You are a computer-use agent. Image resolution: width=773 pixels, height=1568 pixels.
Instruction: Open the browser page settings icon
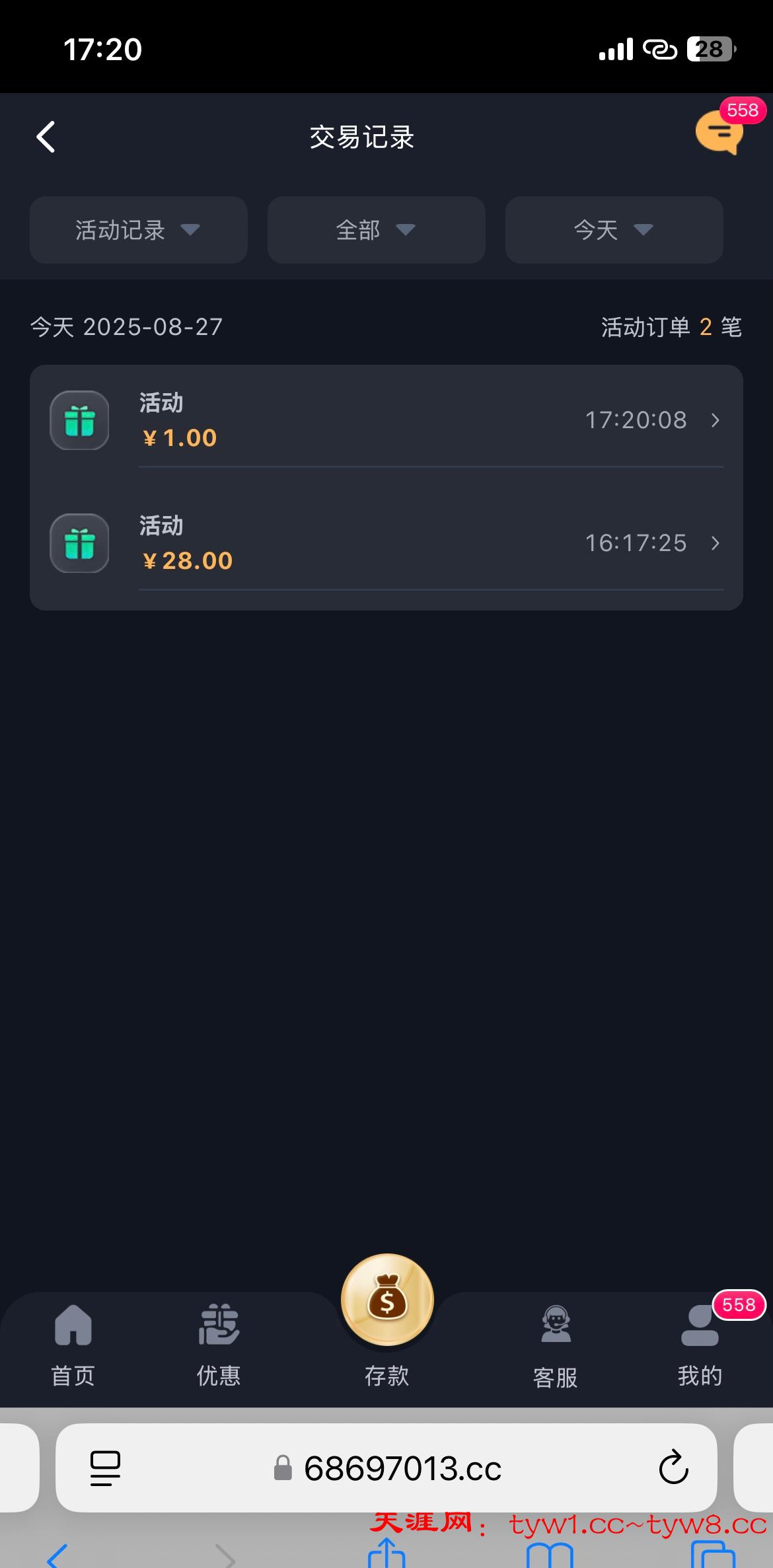pyautogui.click(x=105, y=1468)
